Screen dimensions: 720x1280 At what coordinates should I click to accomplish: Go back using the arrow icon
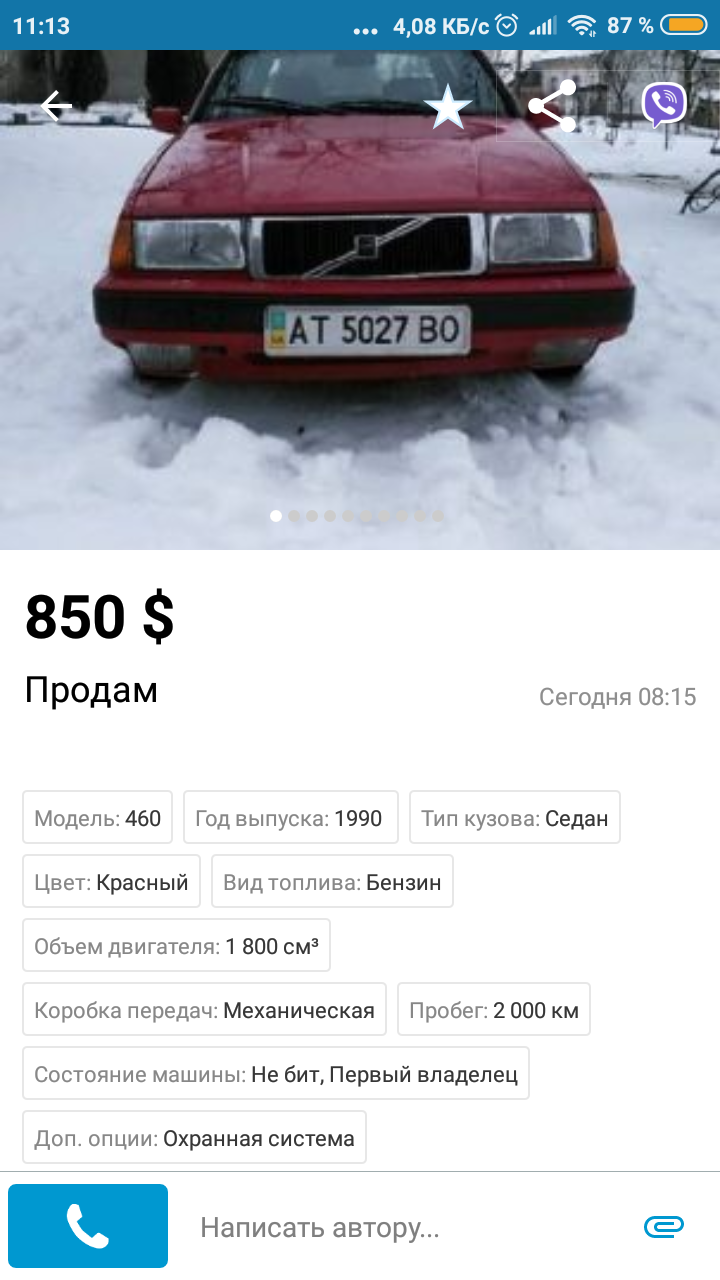pyautogui.click(x=56, y=106)
